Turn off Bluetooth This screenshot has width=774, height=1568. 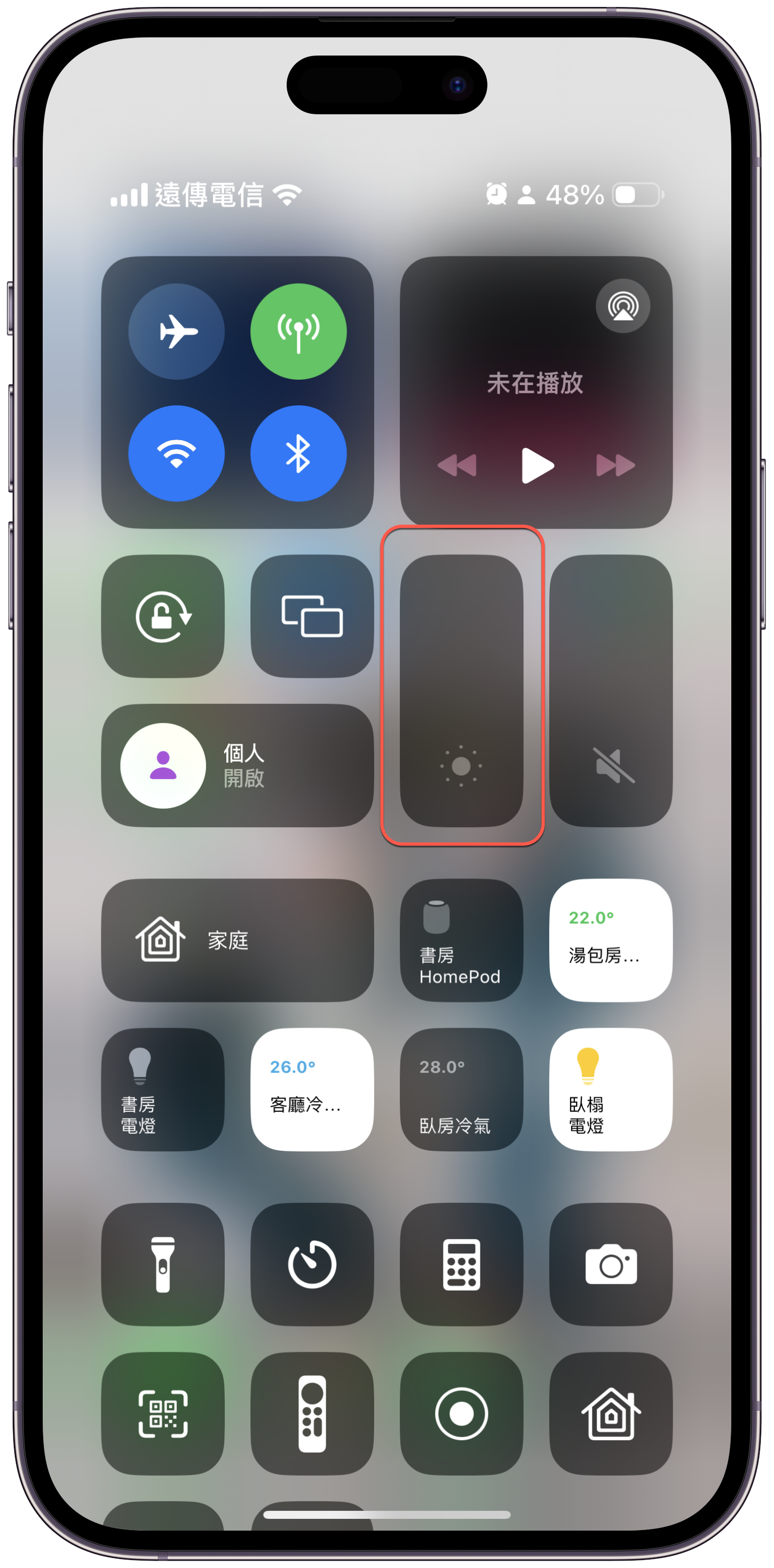[298, 453]
